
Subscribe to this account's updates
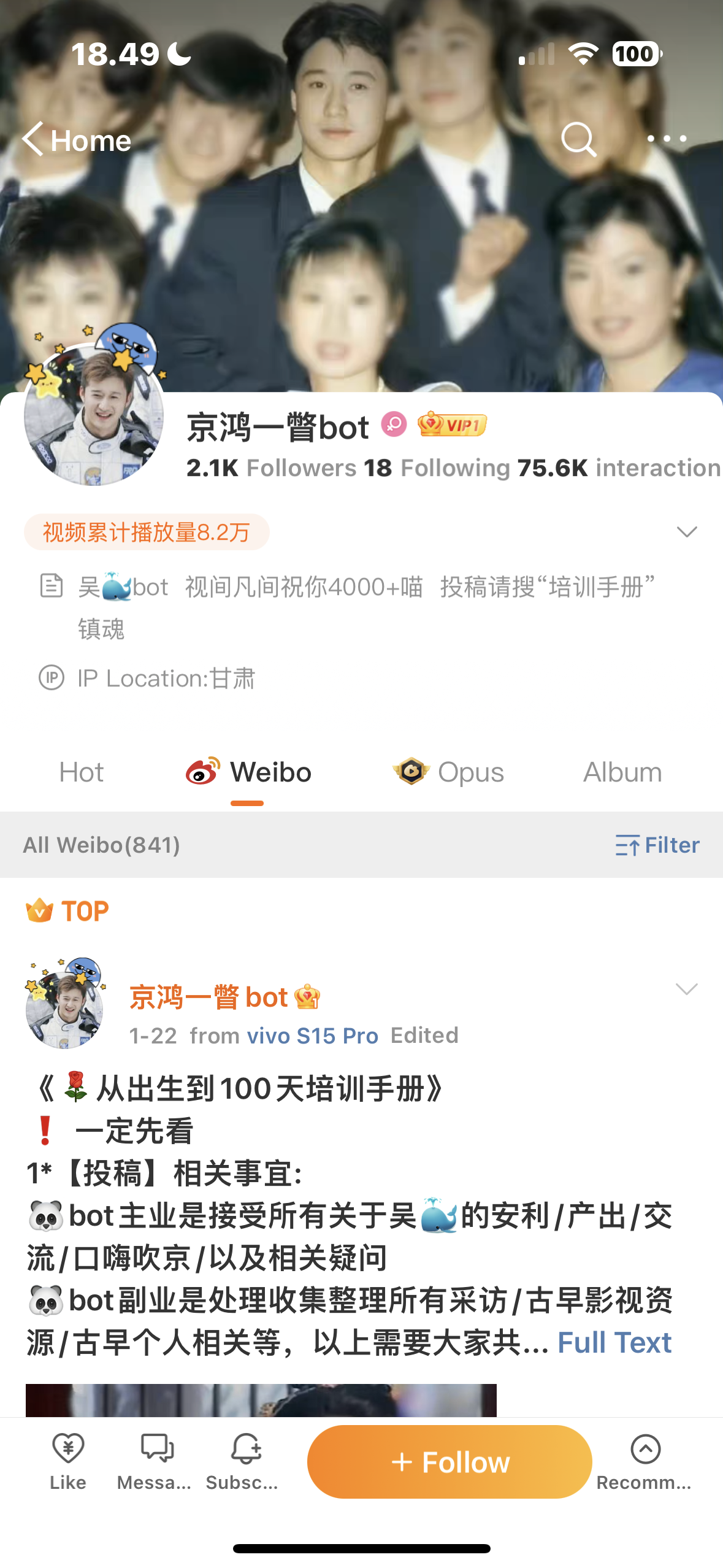(243, 1461)
